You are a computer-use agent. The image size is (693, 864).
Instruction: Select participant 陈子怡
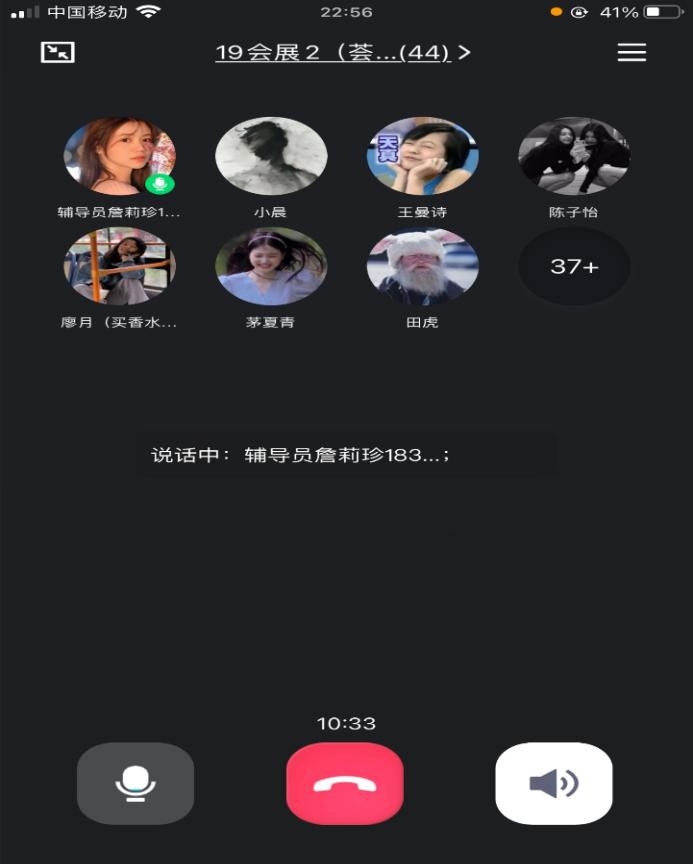(x=574, y=157)
